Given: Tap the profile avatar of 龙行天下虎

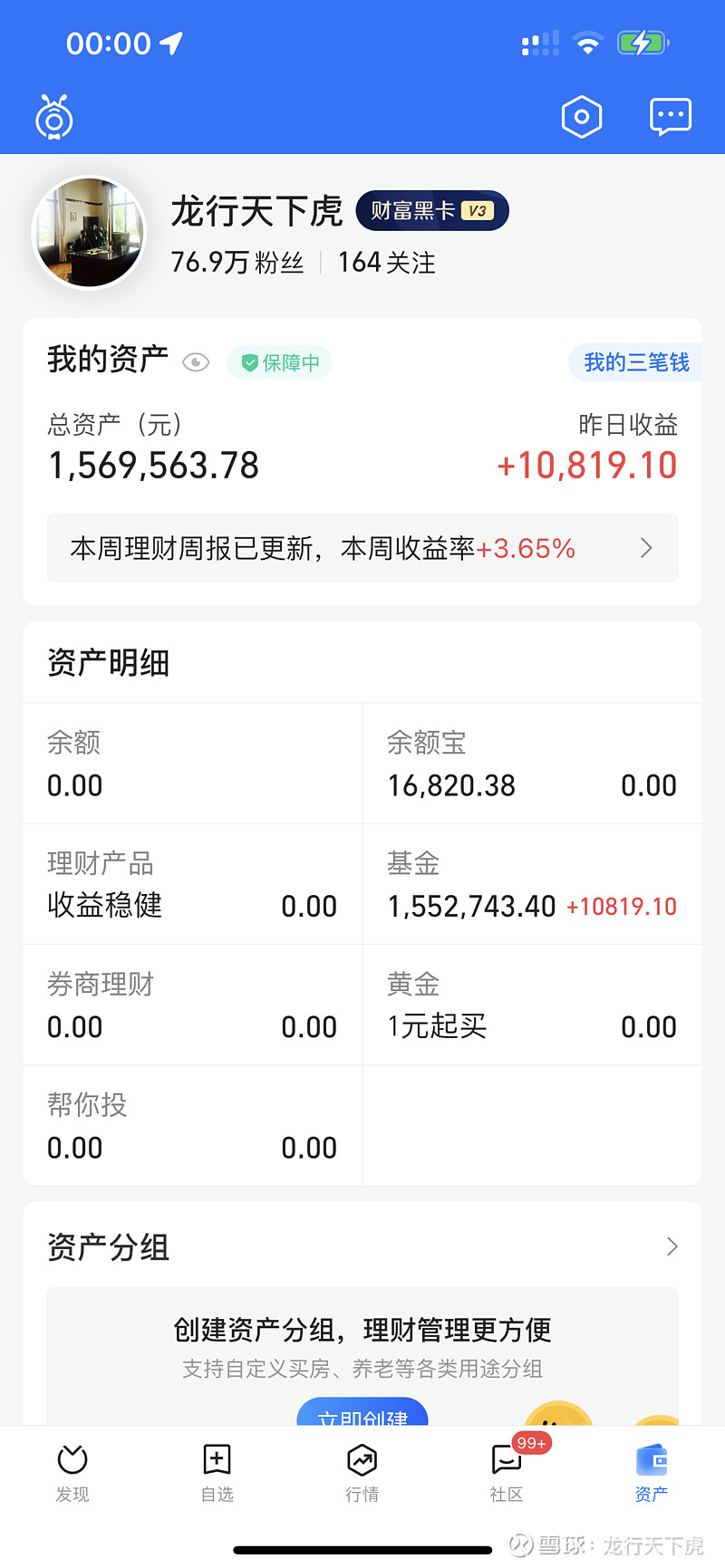Looking at the screenshot, I should click(90, 232).
